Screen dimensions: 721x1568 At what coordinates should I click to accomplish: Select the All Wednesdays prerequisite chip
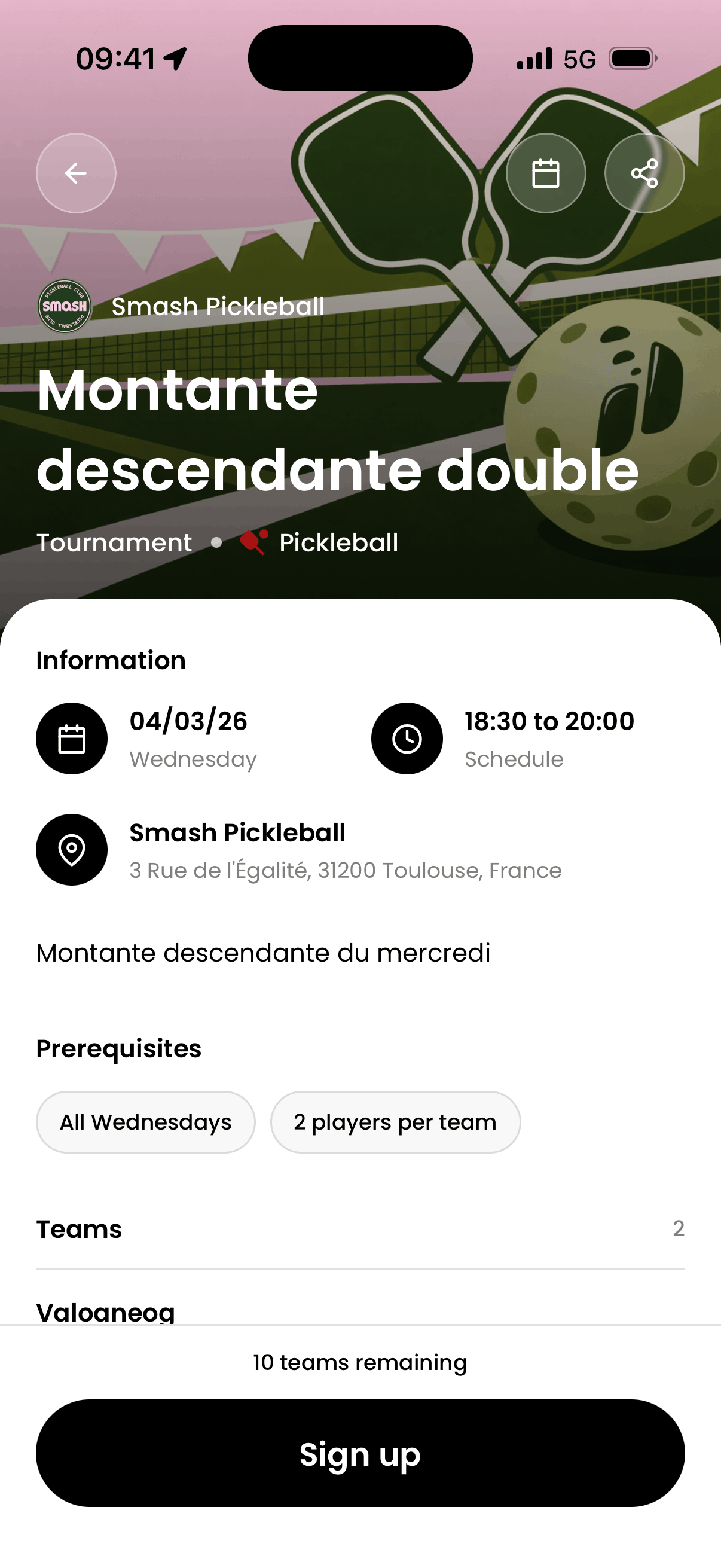coord(145,1122)
